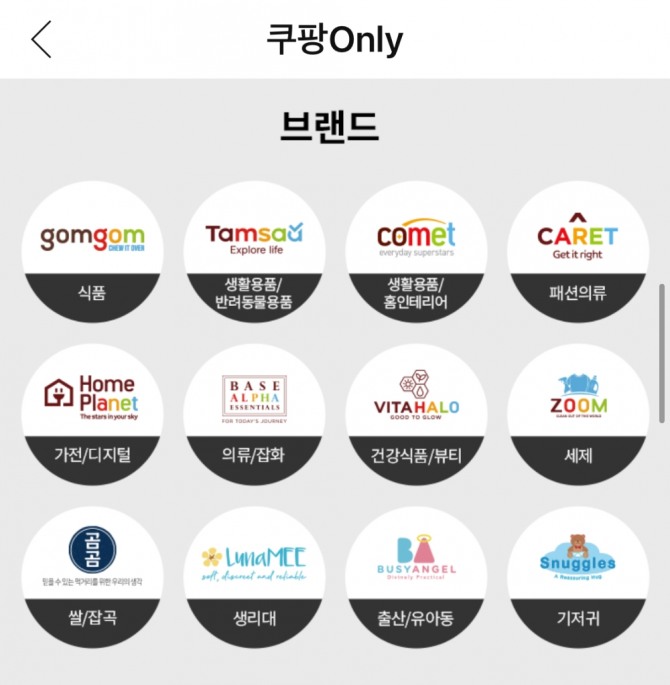Open the ZOOM 세제 brand

click(x=578, y=414)
